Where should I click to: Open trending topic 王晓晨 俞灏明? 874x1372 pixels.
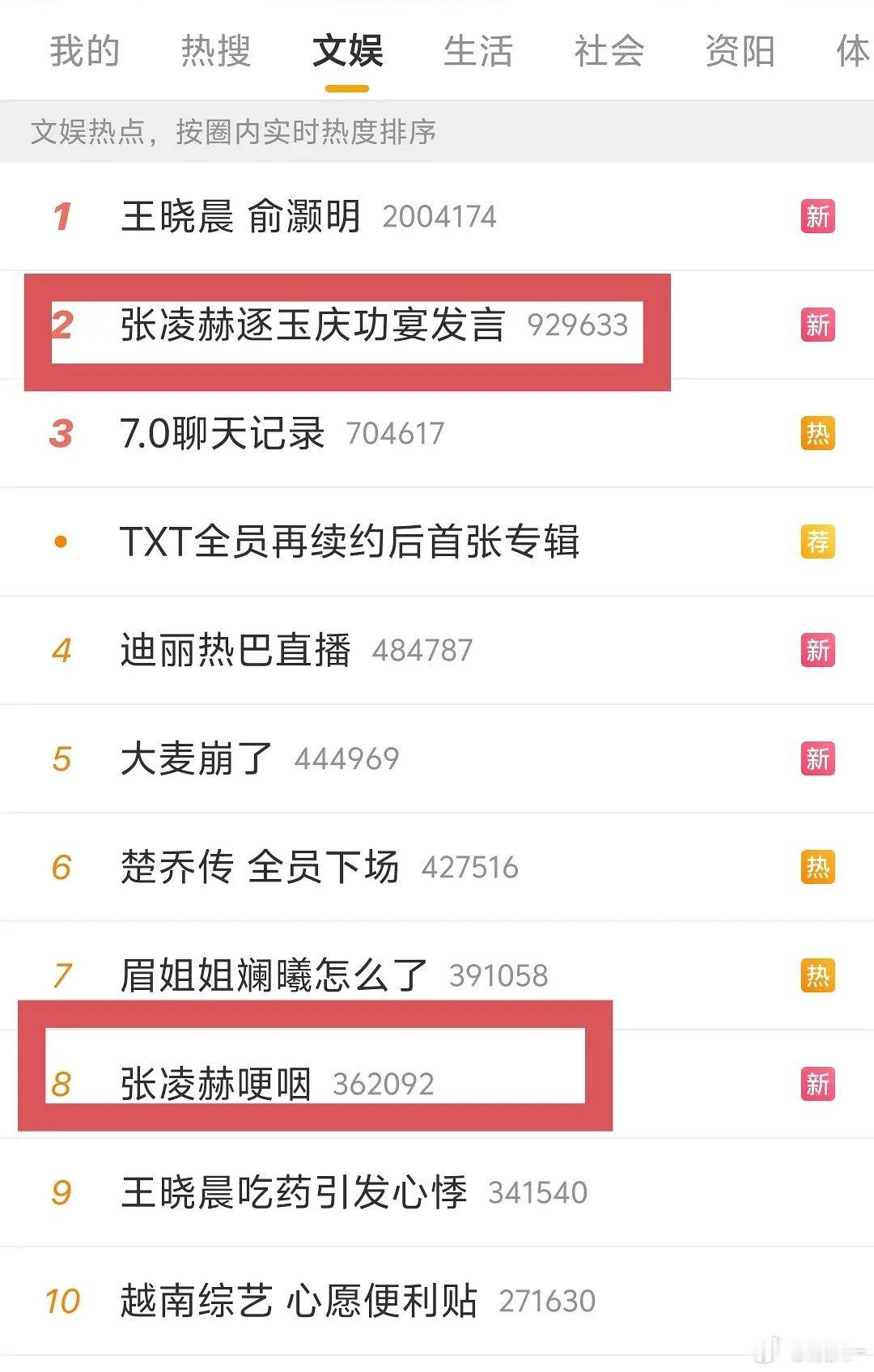point(241,216)
